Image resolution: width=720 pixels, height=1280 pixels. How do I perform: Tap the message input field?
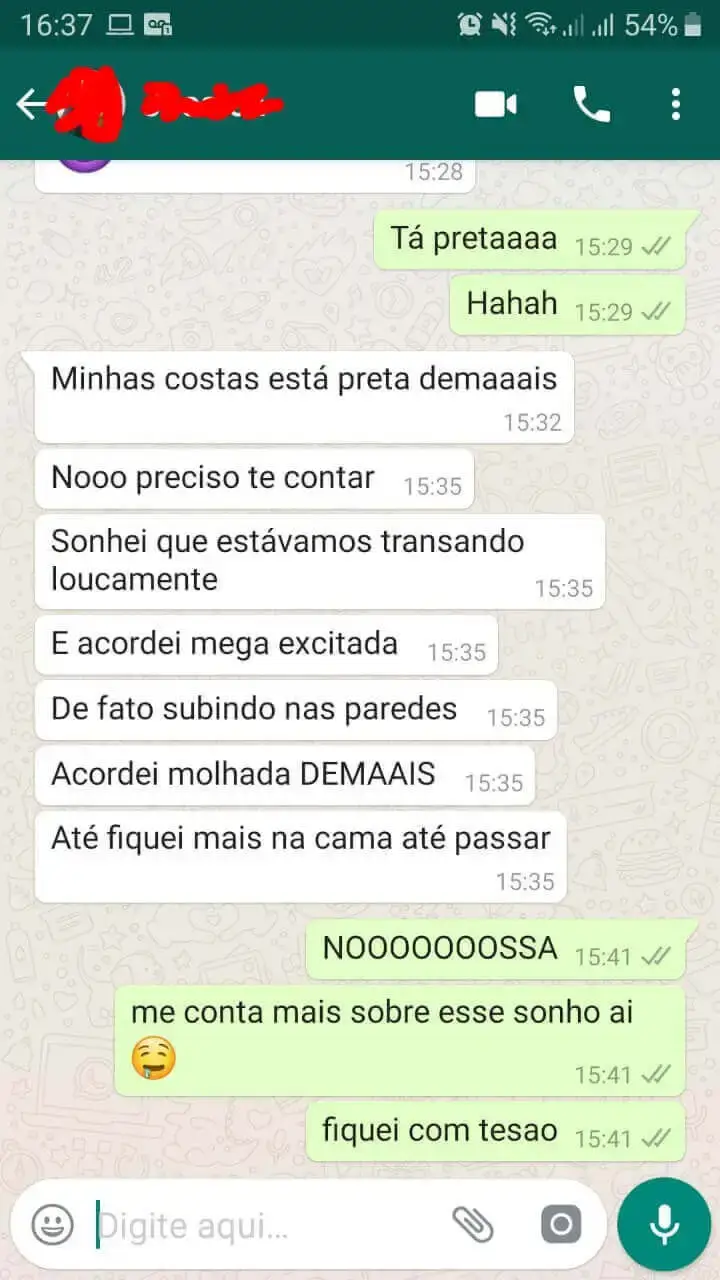tap(260, 1224)
